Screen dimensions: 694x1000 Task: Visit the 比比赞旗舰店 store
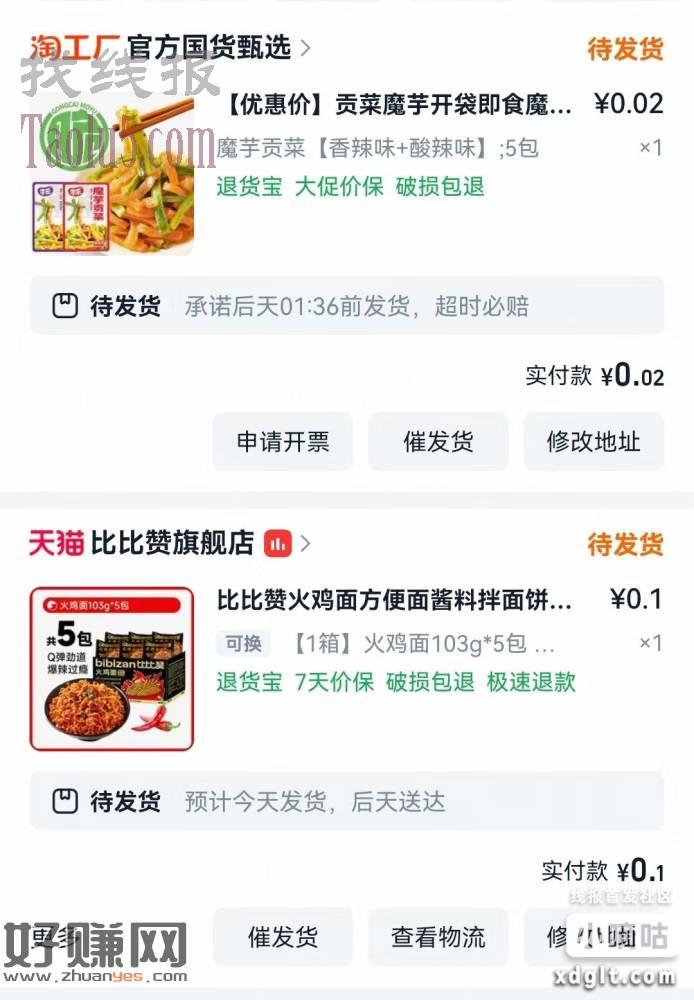pos(172,543)
